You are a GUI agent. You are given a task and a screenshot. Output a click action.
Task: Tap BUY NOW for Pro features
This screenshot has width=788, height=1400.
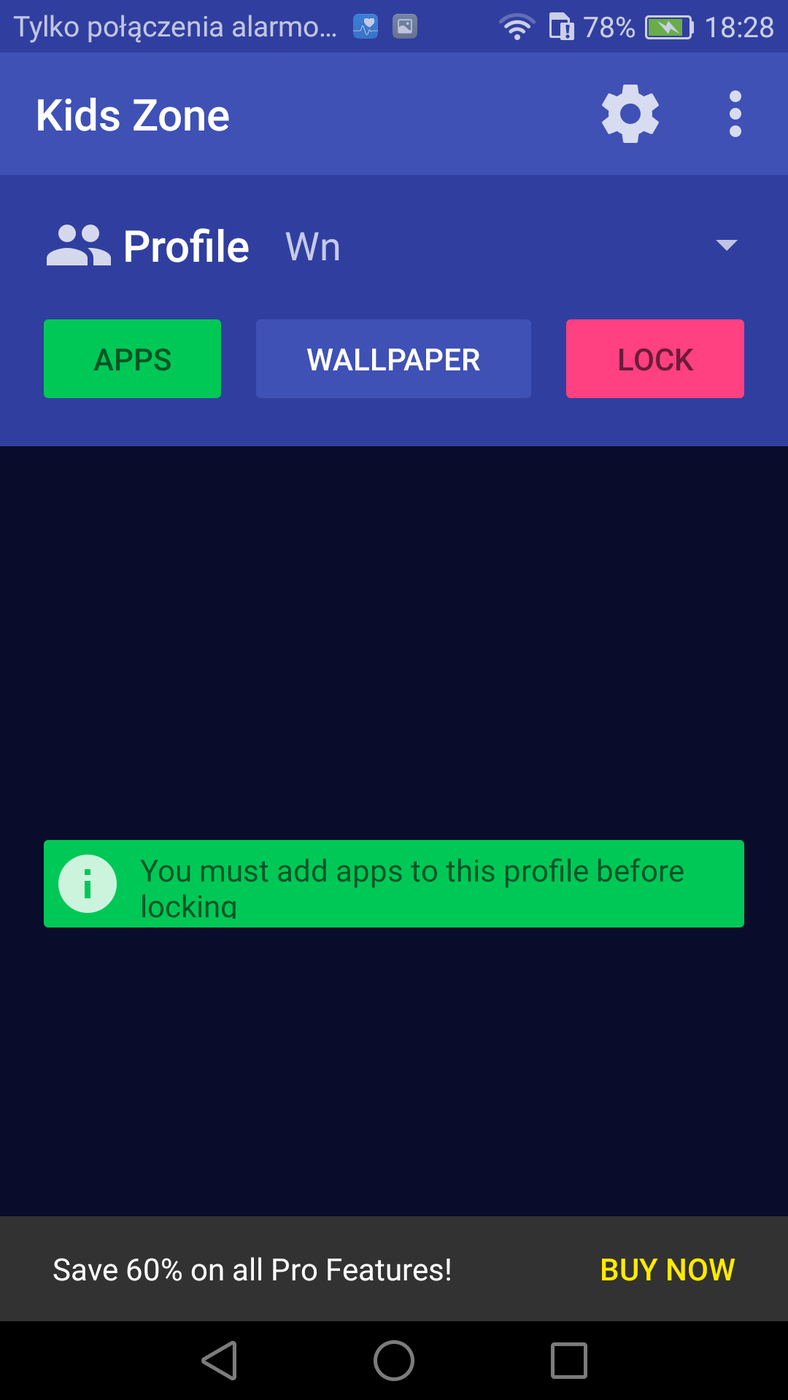(667, 1270)
